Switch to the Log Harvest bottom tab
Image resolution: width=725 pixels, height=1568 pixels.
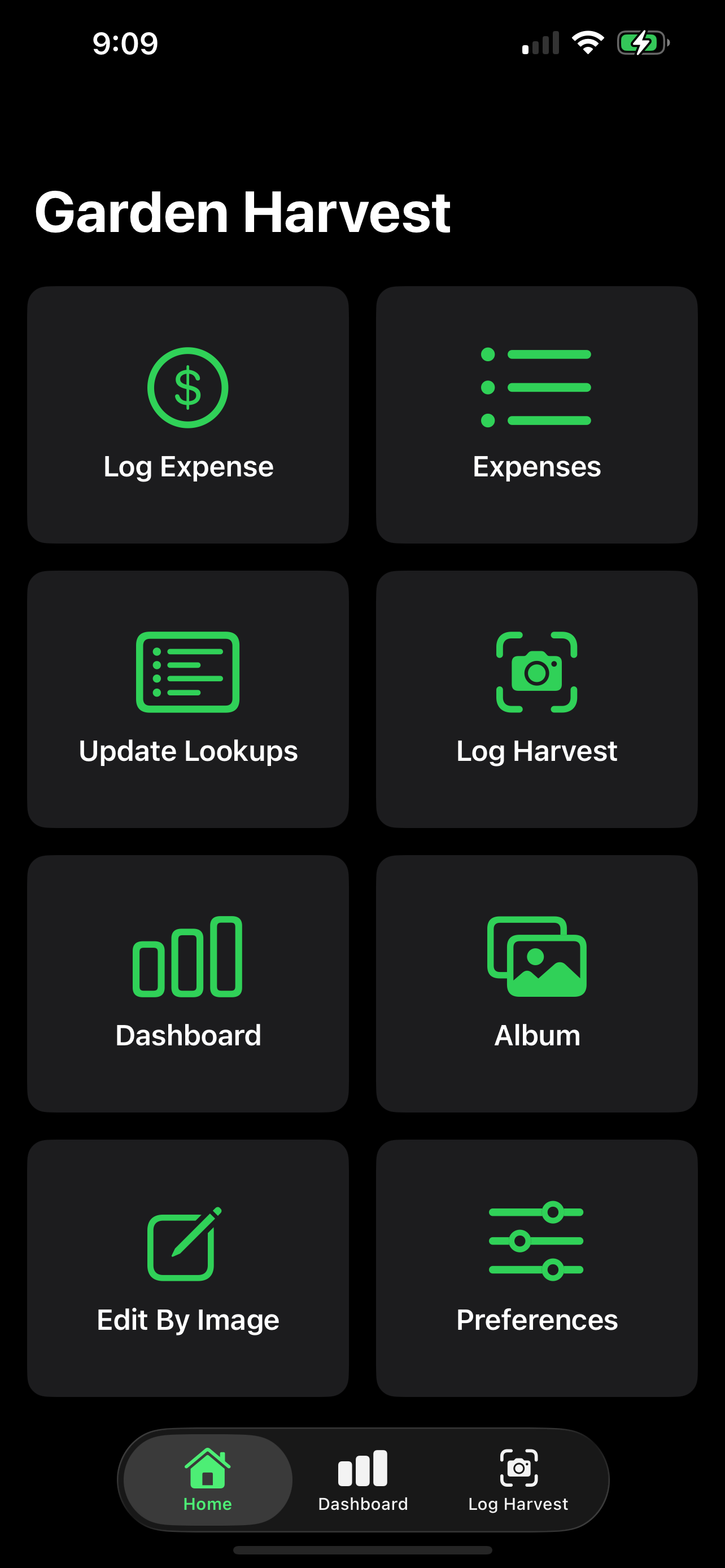tap(518, 1473)
